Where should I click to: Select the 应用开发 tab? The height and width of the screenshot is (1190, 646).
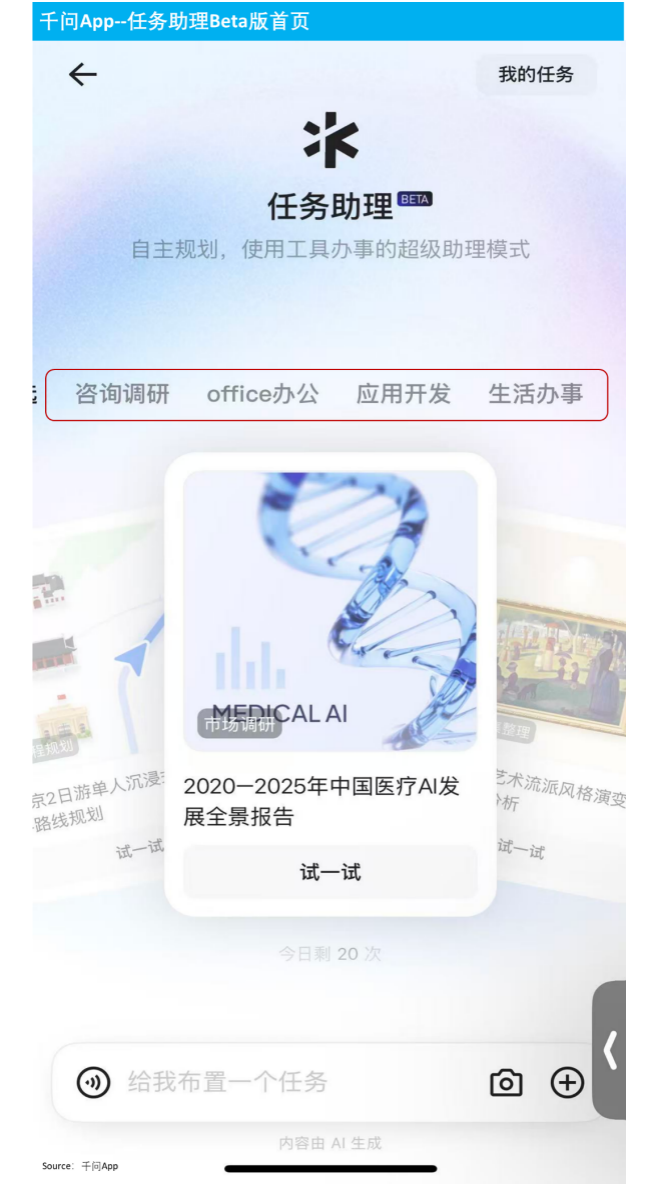point(403,394)
